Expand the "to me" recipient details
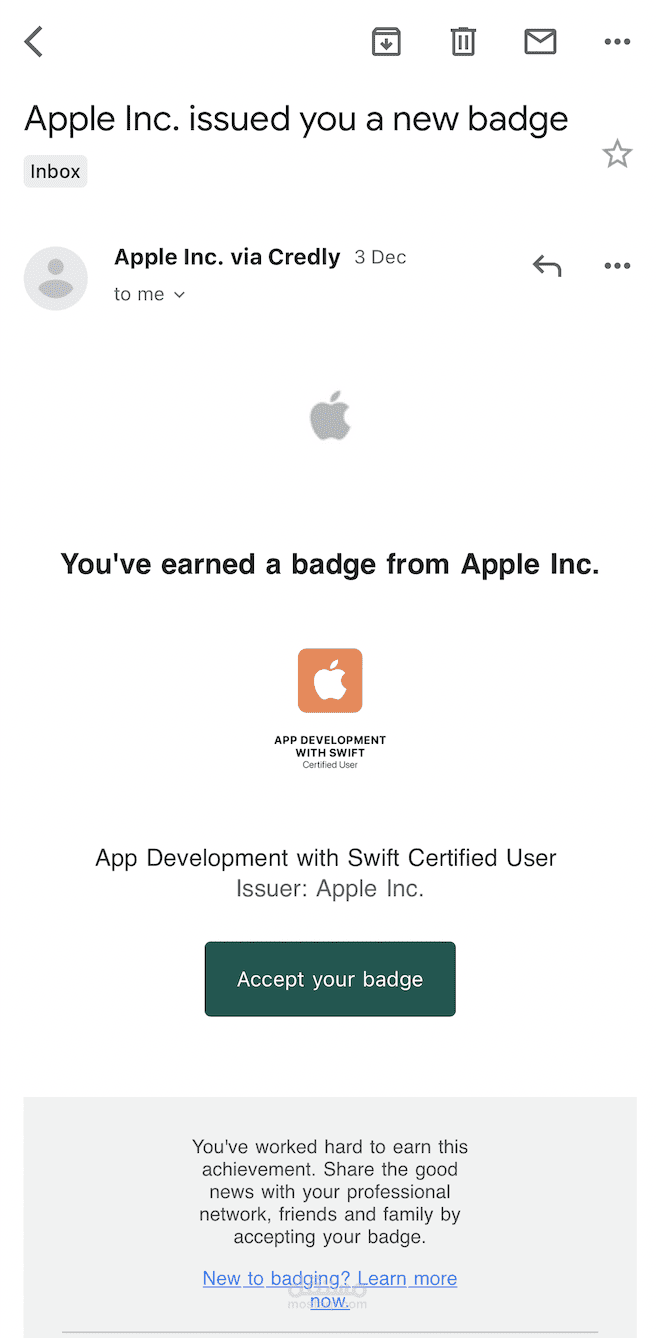The image size is (656, 1338). point(150,294)
